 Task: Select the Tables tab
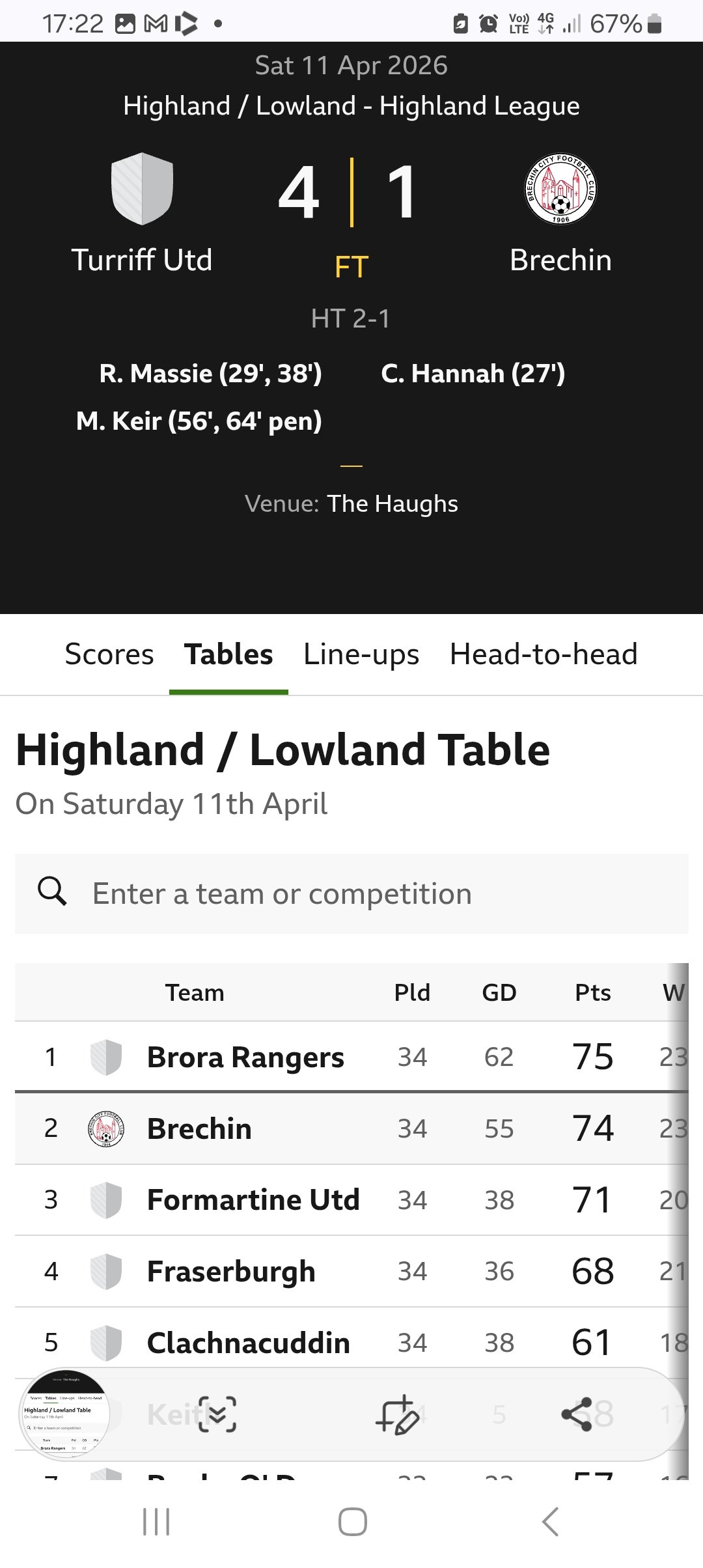click(x=228, y=654)
